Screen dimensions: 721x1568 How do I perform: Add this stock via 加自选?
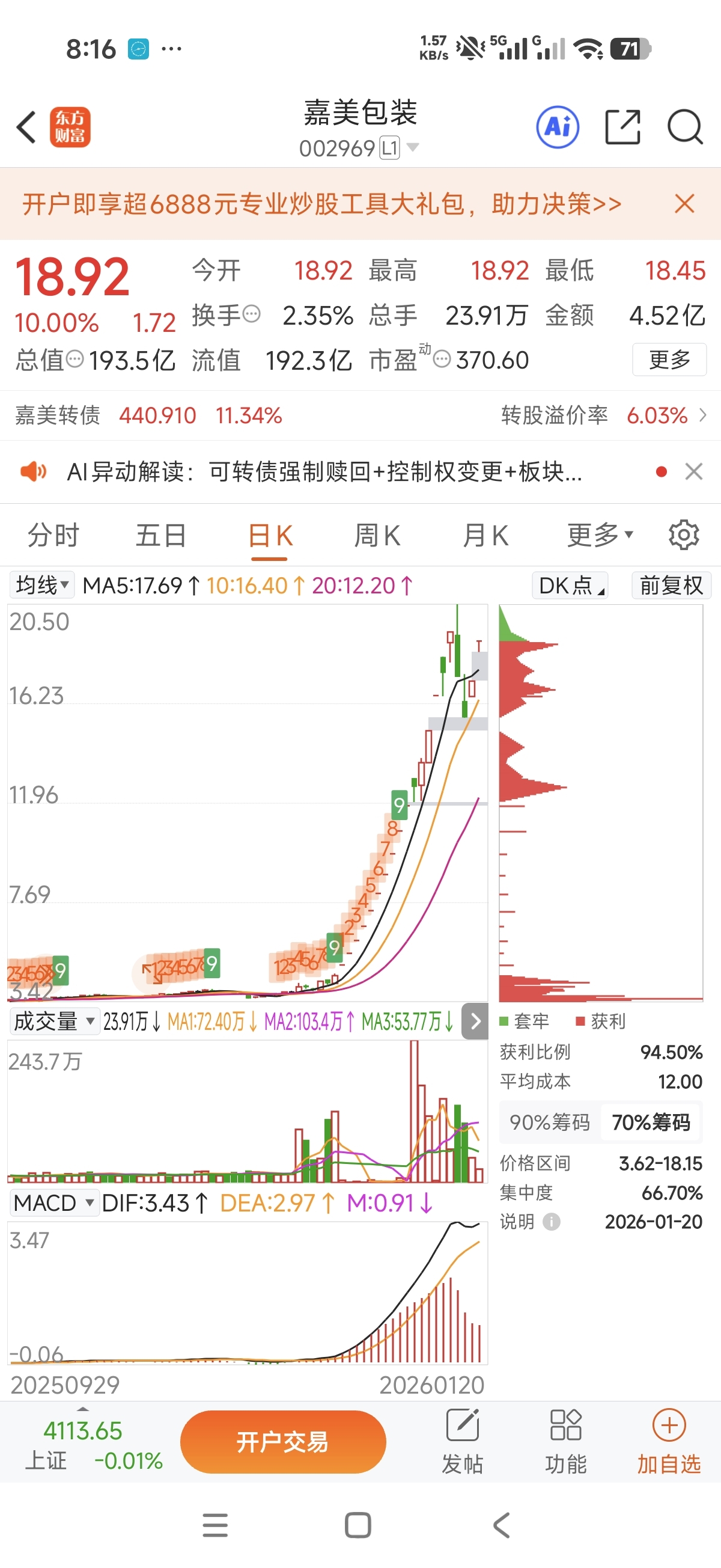pos(669,1441)
